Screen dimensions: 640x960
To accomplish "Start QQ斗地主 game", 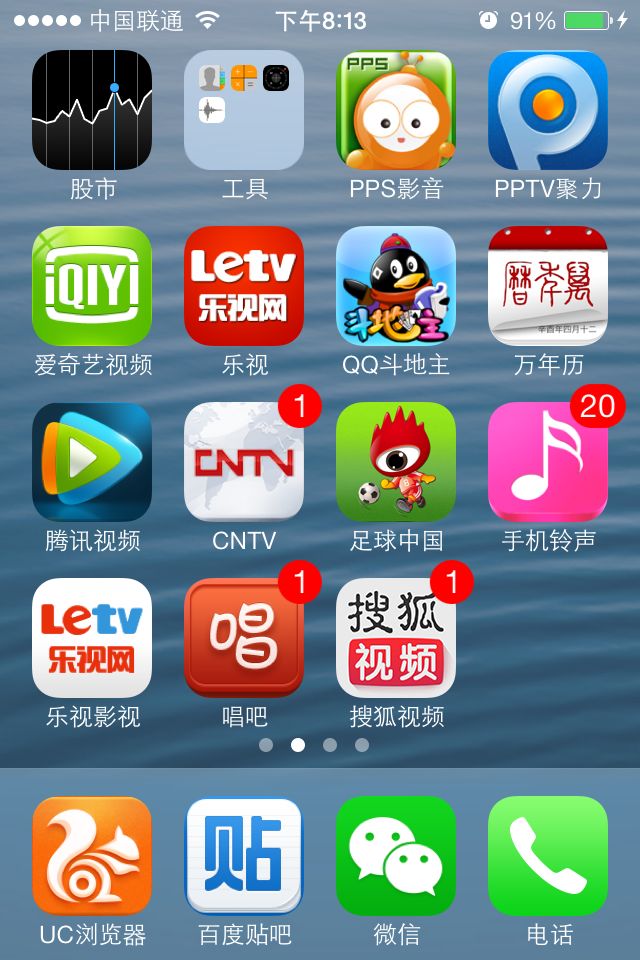I will [396, 286].
